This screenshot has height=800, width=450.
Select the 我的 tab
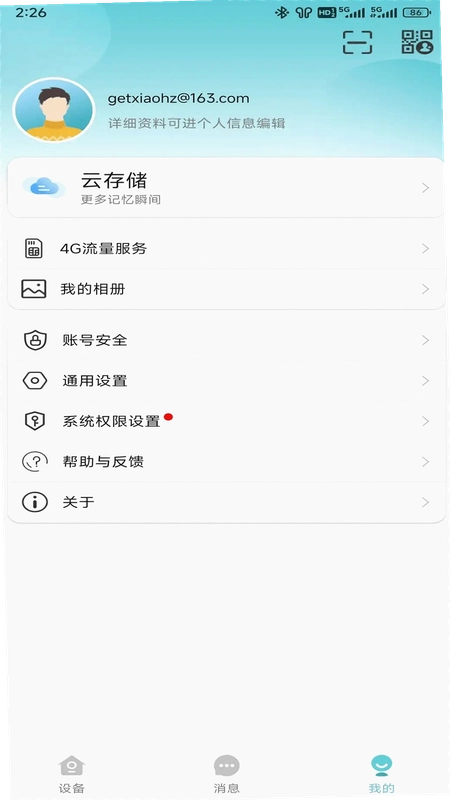tap(382, 773)
